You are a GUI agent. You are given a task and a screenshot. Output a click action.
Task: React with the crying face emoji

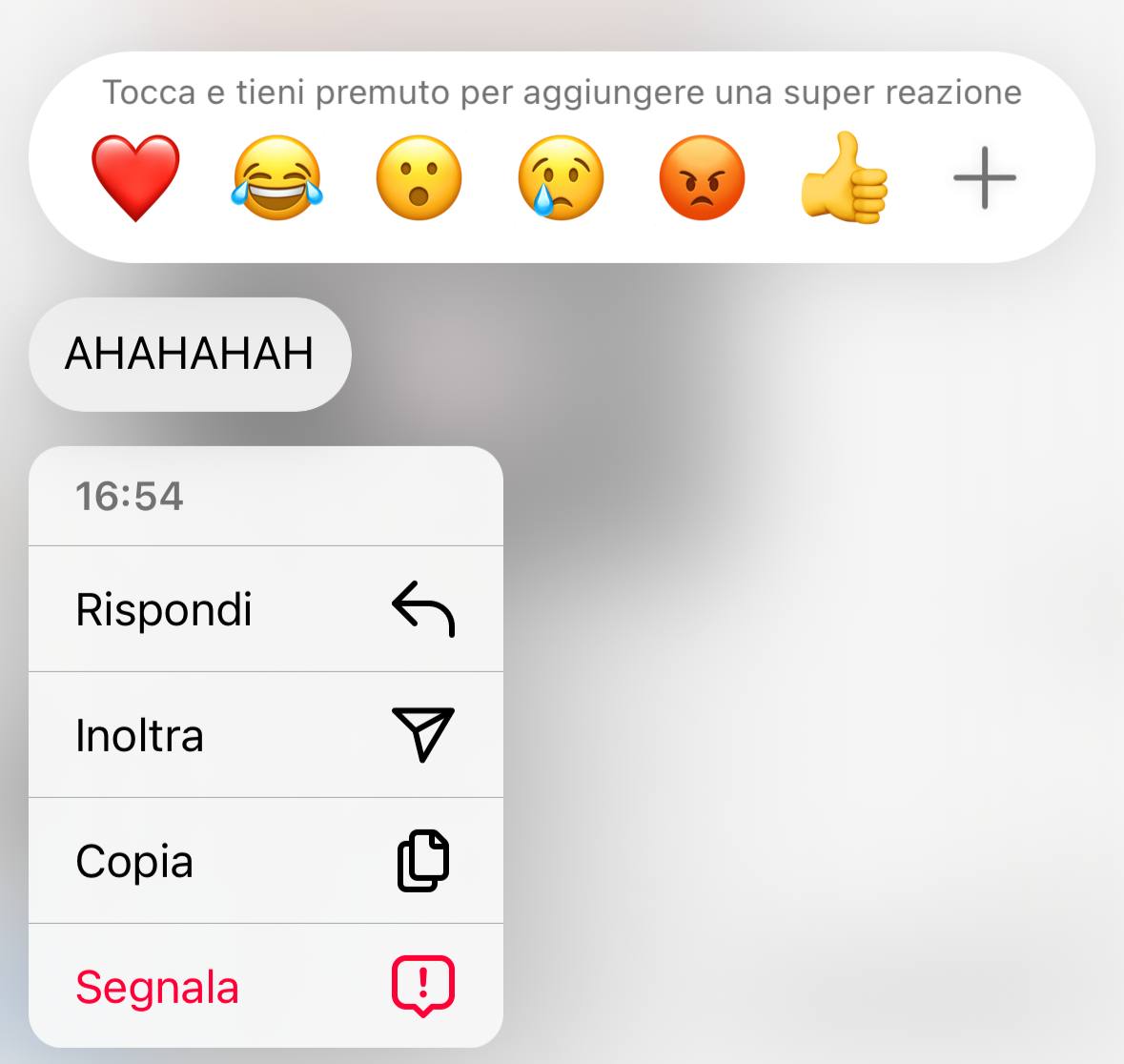click(x=561, y=177)
